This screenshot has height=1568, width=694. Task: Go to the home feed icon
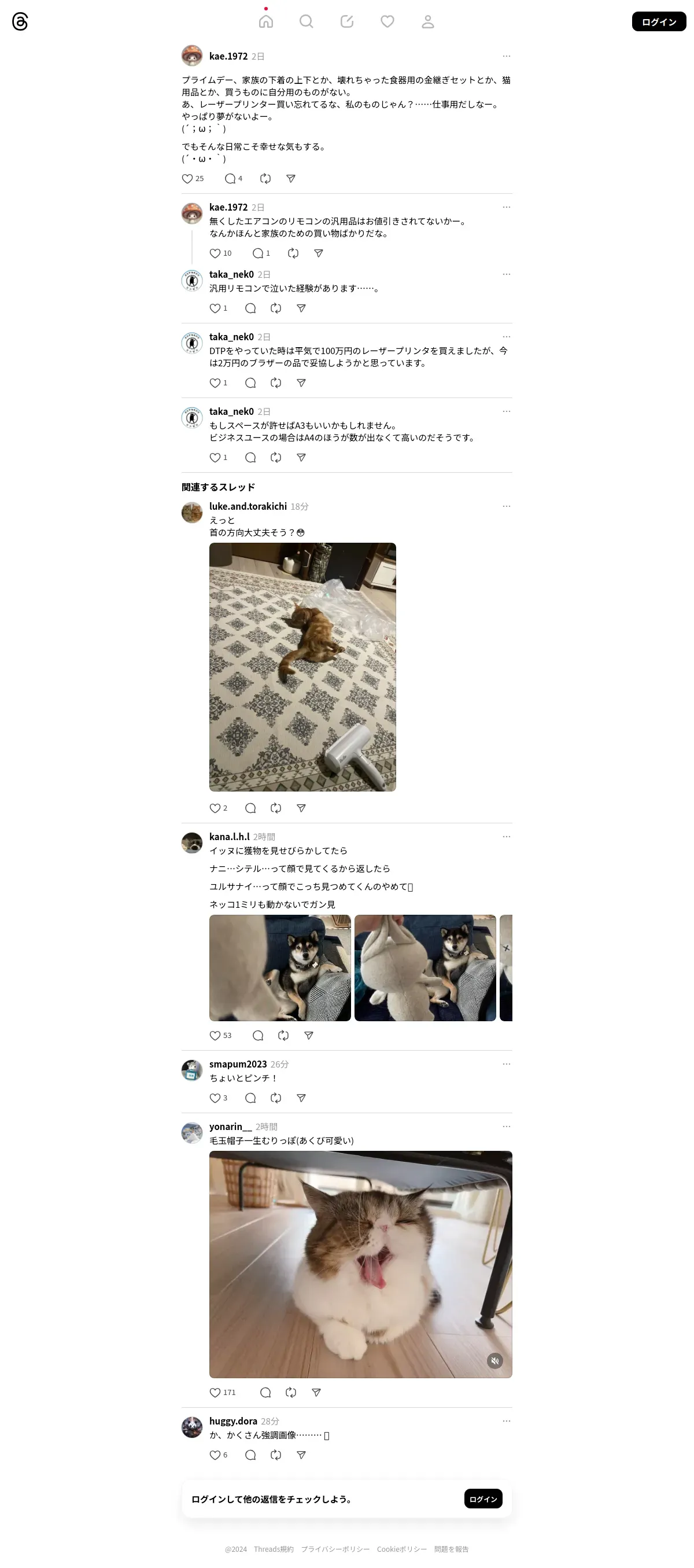point(266,22)
